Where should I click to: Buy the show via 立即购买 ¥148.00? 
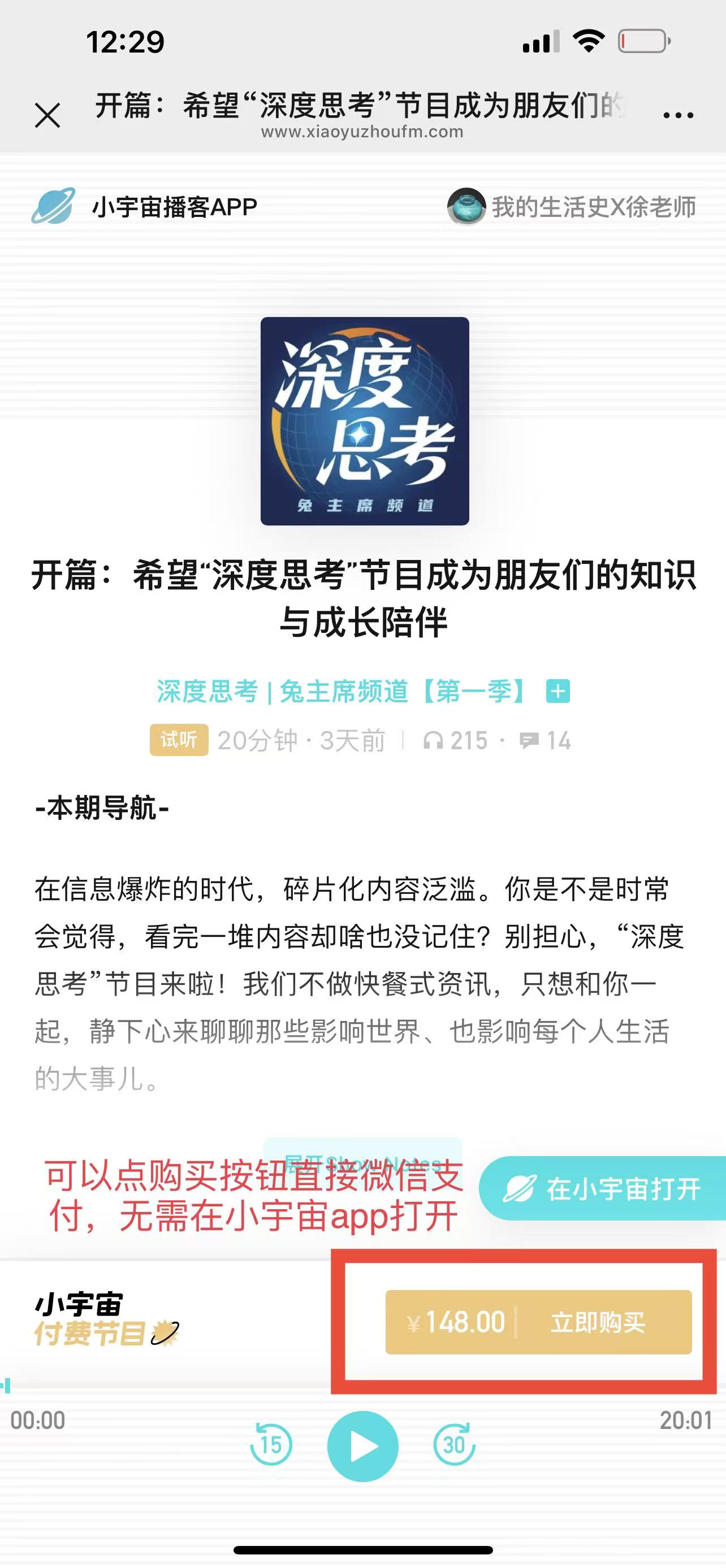click(538, 1322)
